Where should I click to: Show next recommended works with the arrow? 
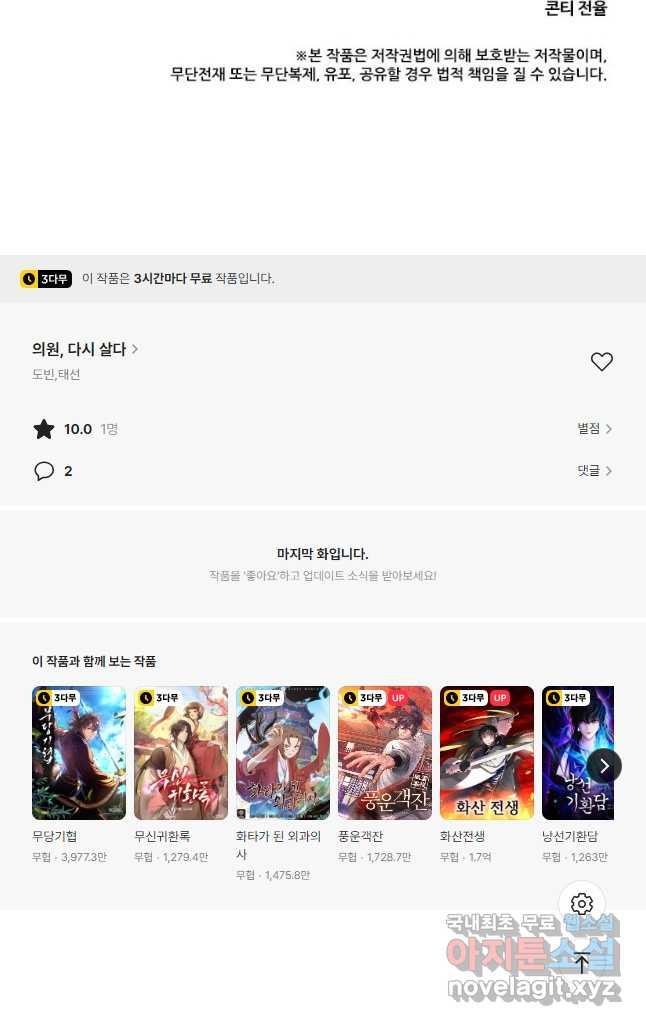tap(604, 766)
